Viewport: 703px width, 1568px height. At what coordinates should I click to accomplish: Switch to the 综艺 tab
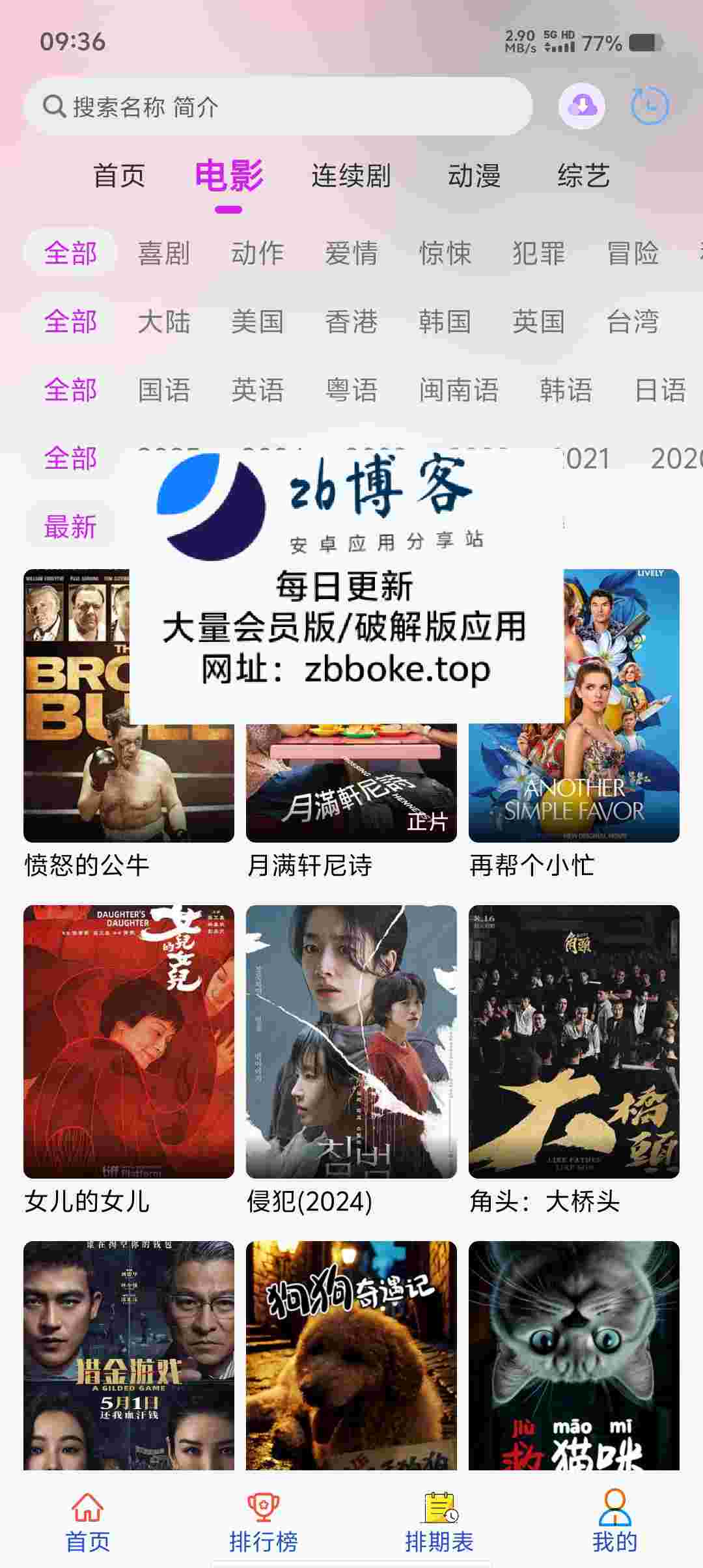click(x=583, y=176)
